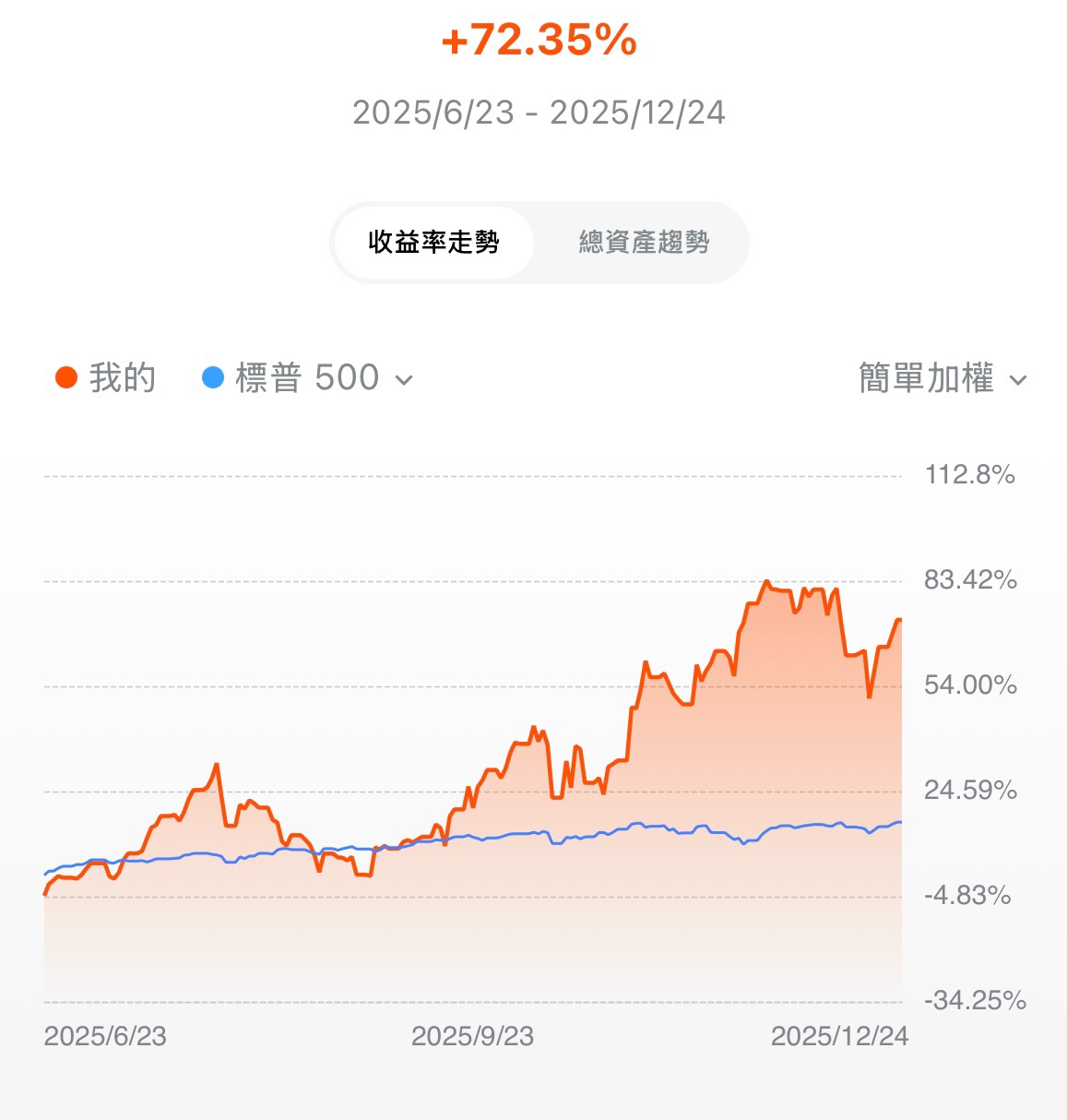
Task: Switch to the 總資產趨勢 tab
Action: pos(643,243)
